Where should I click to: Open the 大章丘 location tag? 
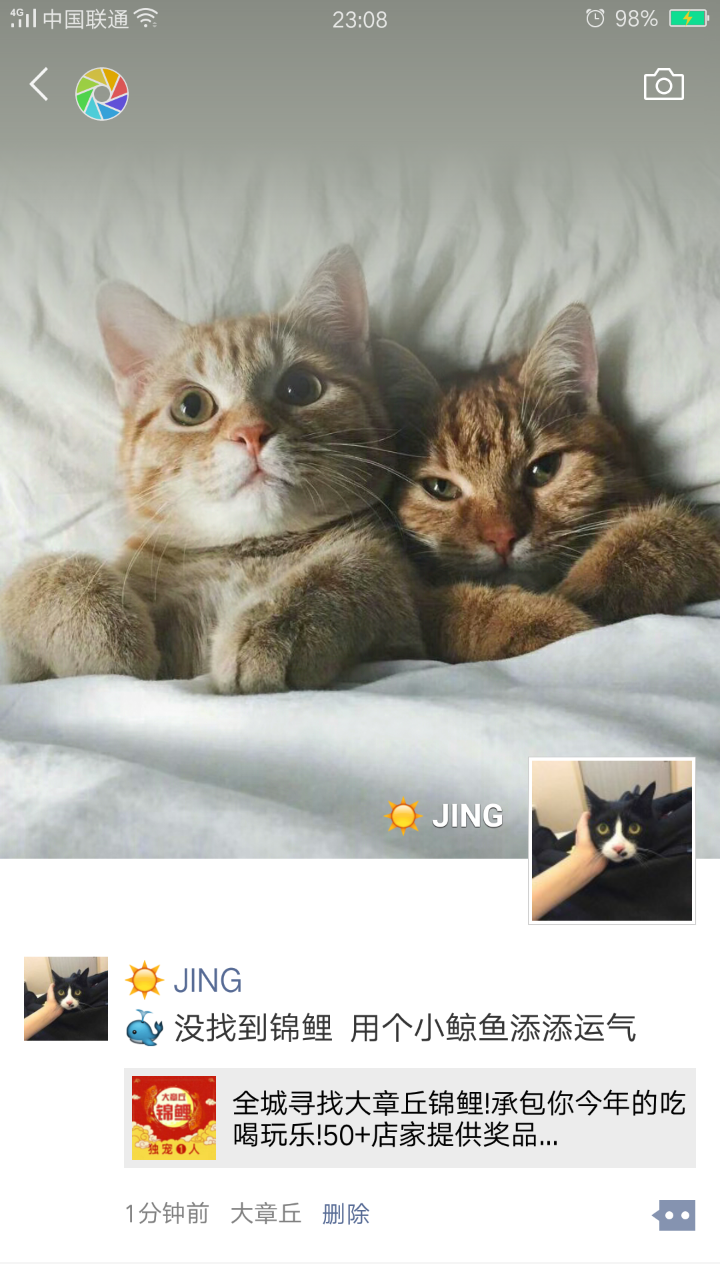tap(265, 1214)
